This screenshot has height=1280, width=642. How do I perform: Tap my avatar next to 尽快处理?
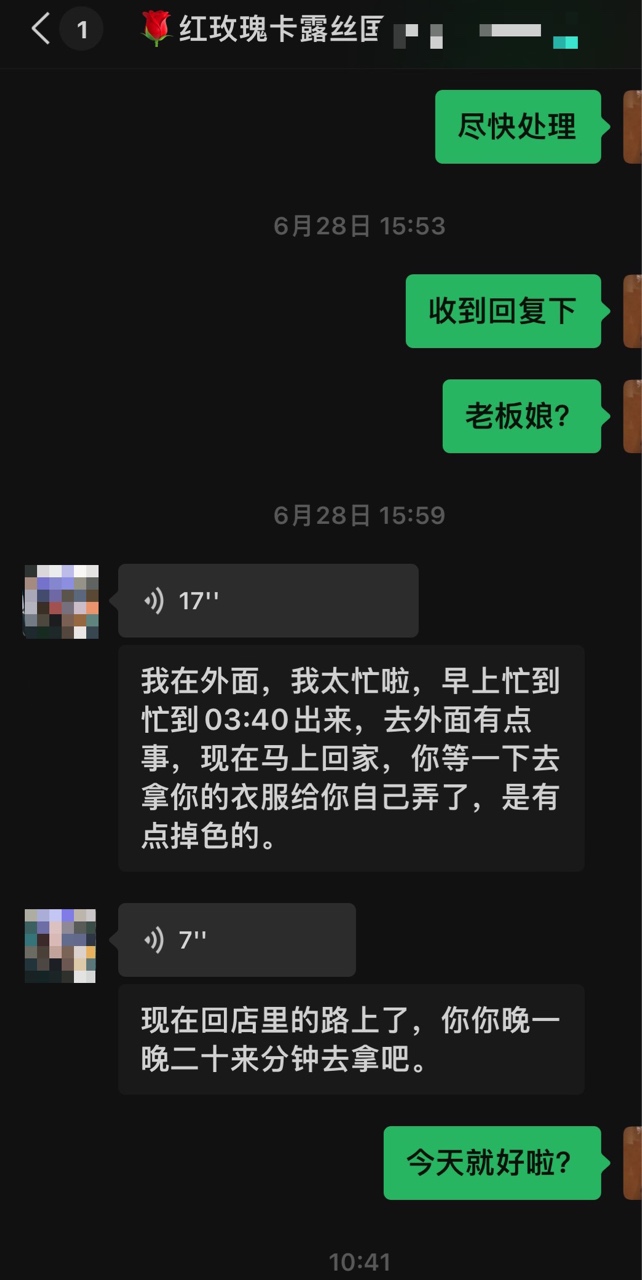click(632, 127)
